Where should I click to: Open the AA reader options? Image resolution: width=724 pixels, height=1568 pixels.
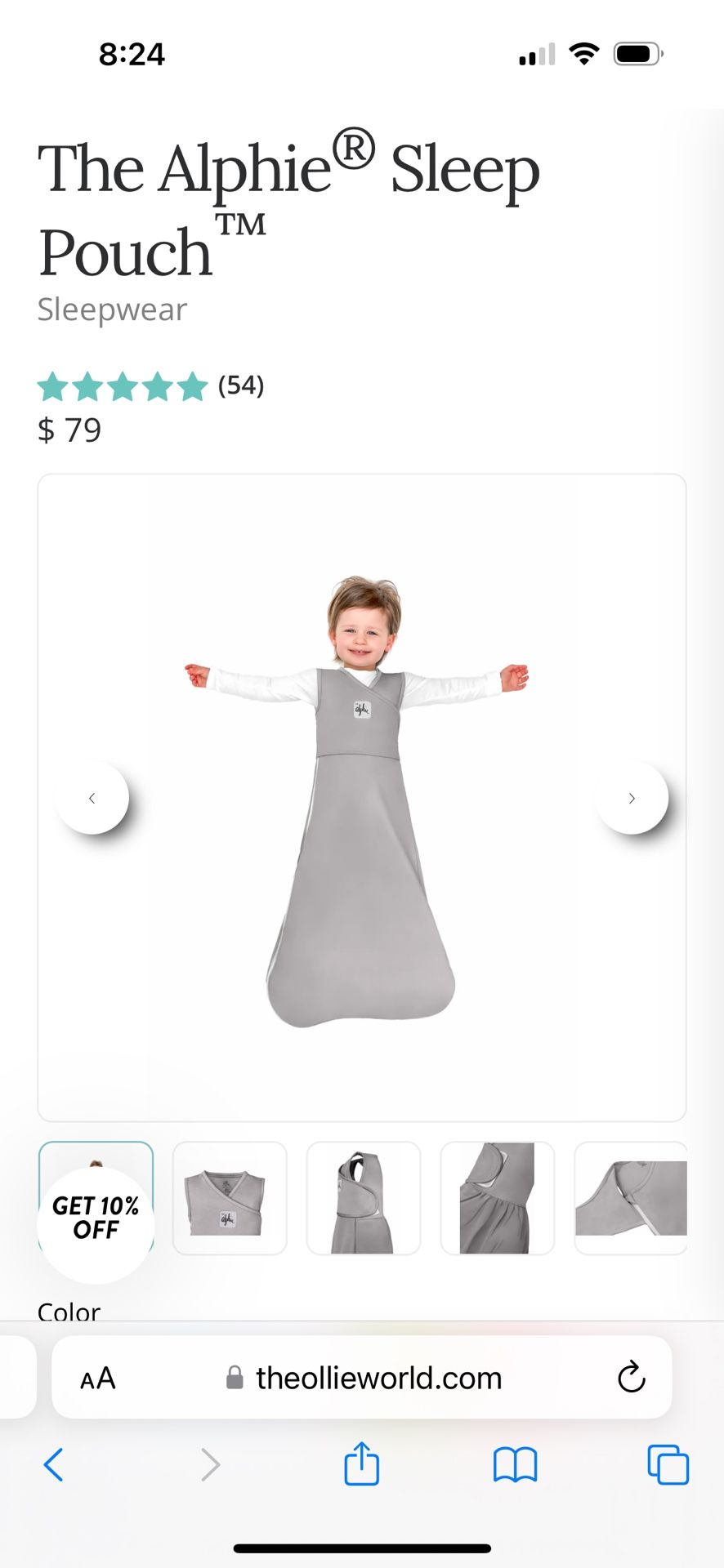[x=98, y=1379]
